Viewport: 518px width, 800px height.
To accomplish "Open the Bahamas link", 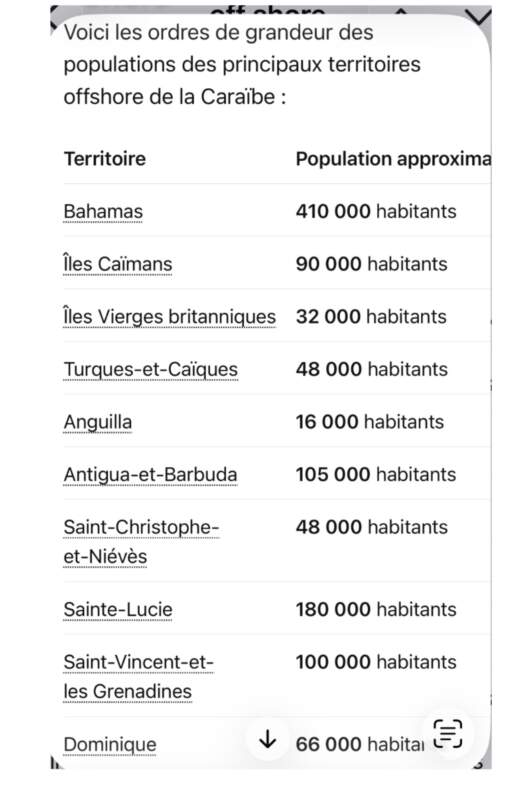I will (103, 212).
